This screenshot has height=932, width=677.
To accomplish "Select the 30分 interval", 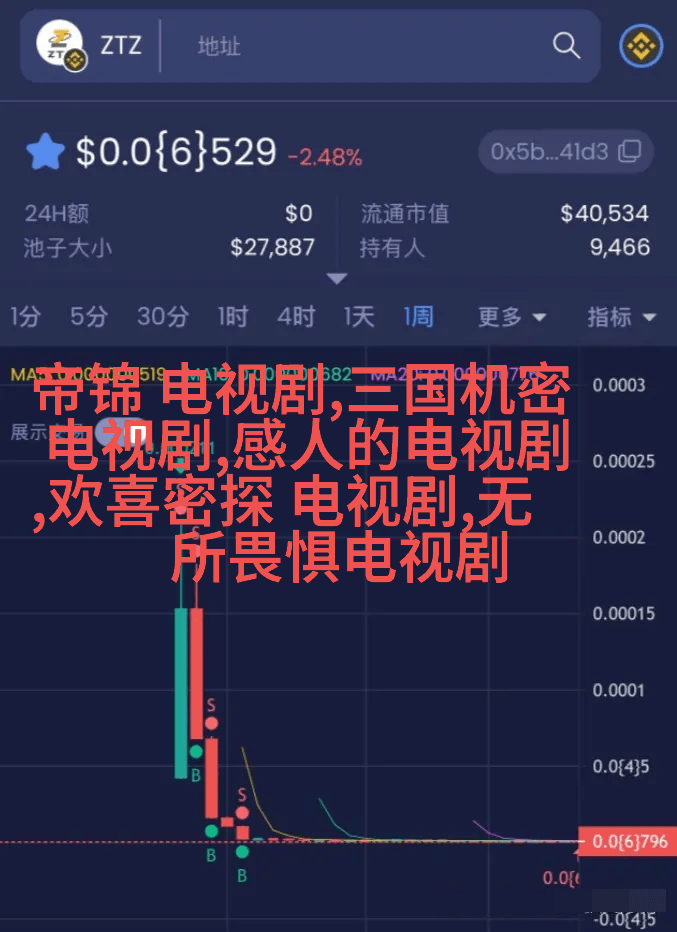I will tap(162, 317).
